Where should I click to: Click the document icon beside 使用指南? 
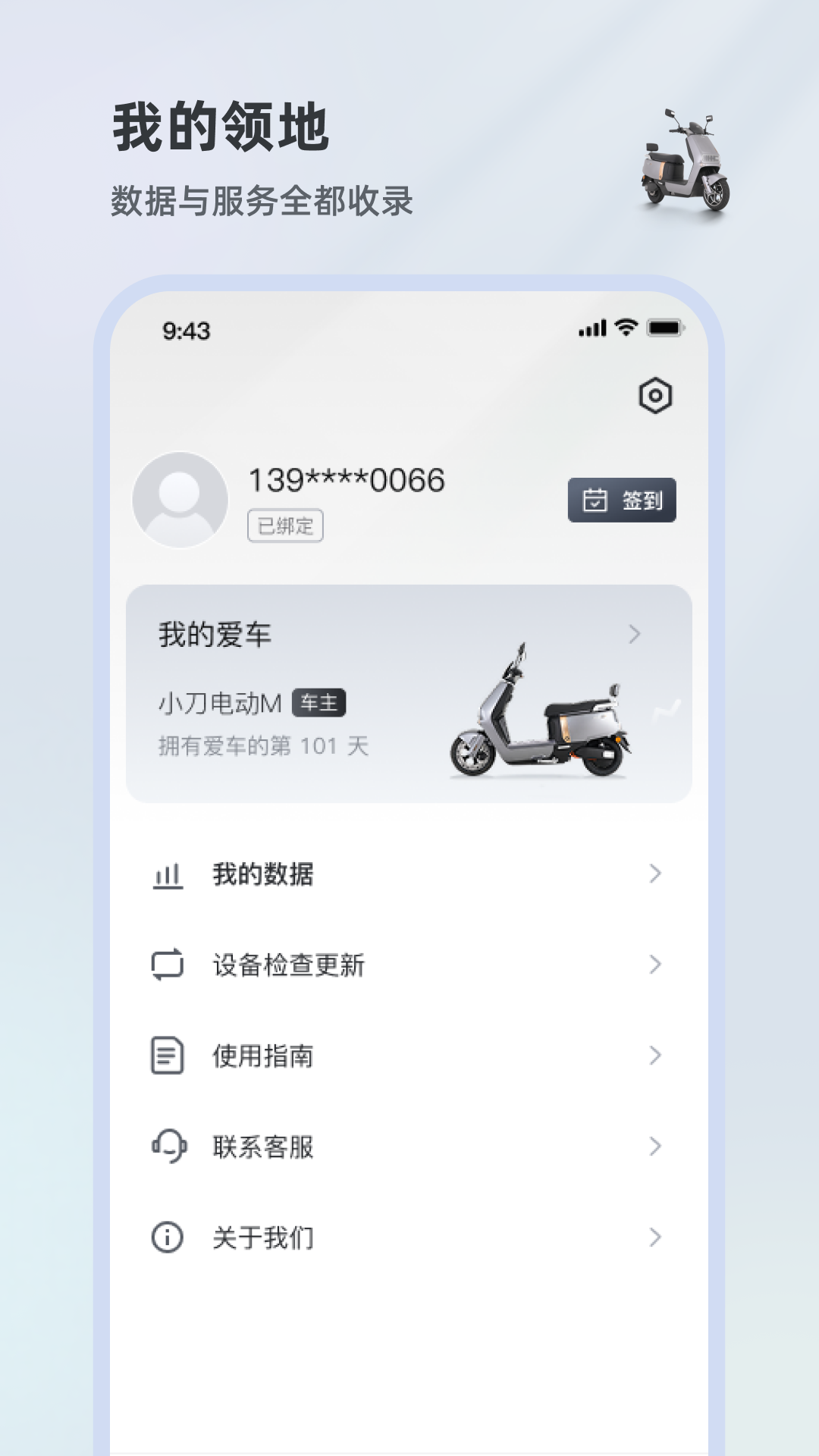(168, 1056)
